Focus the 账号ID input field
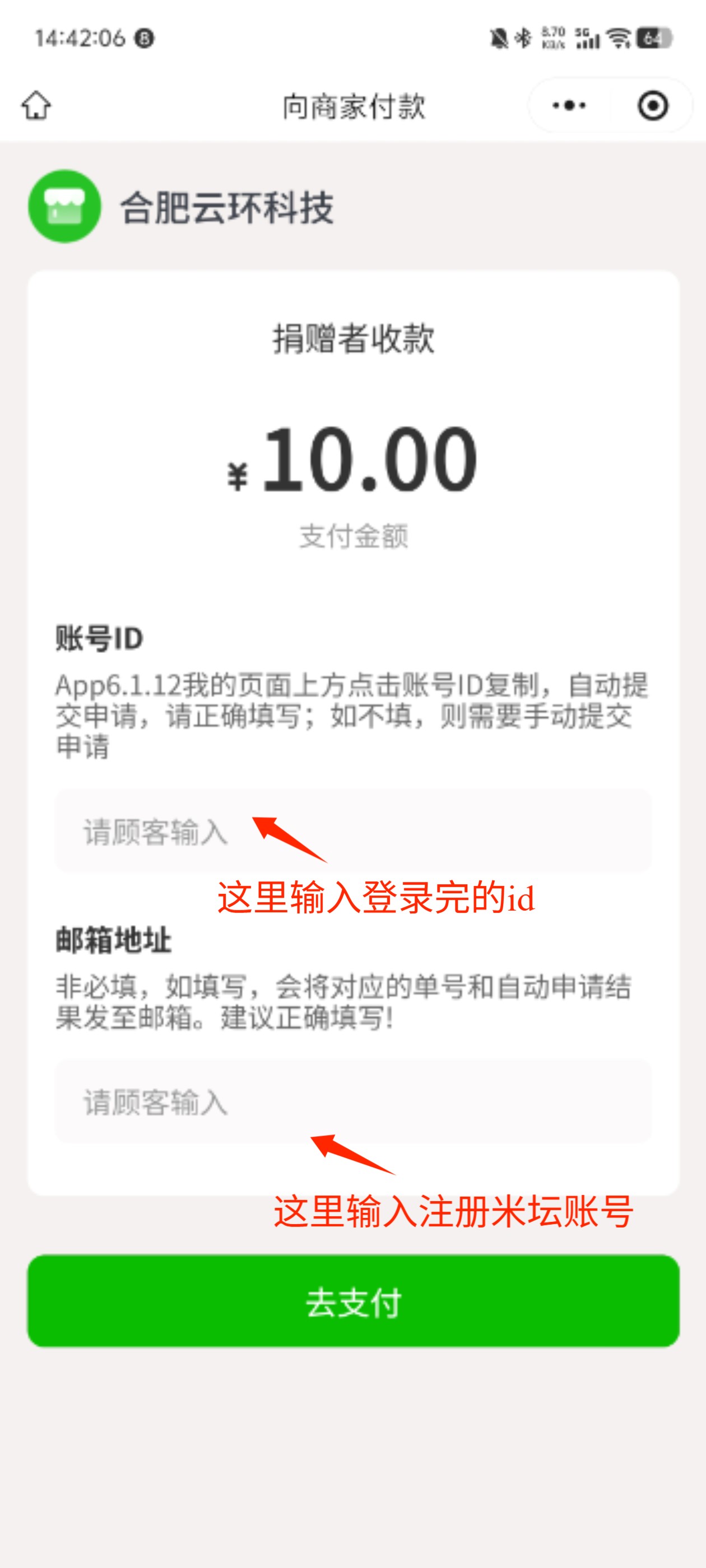Image resolution: width=706 pixels, height=1568 pixels. tap(354, 831)
